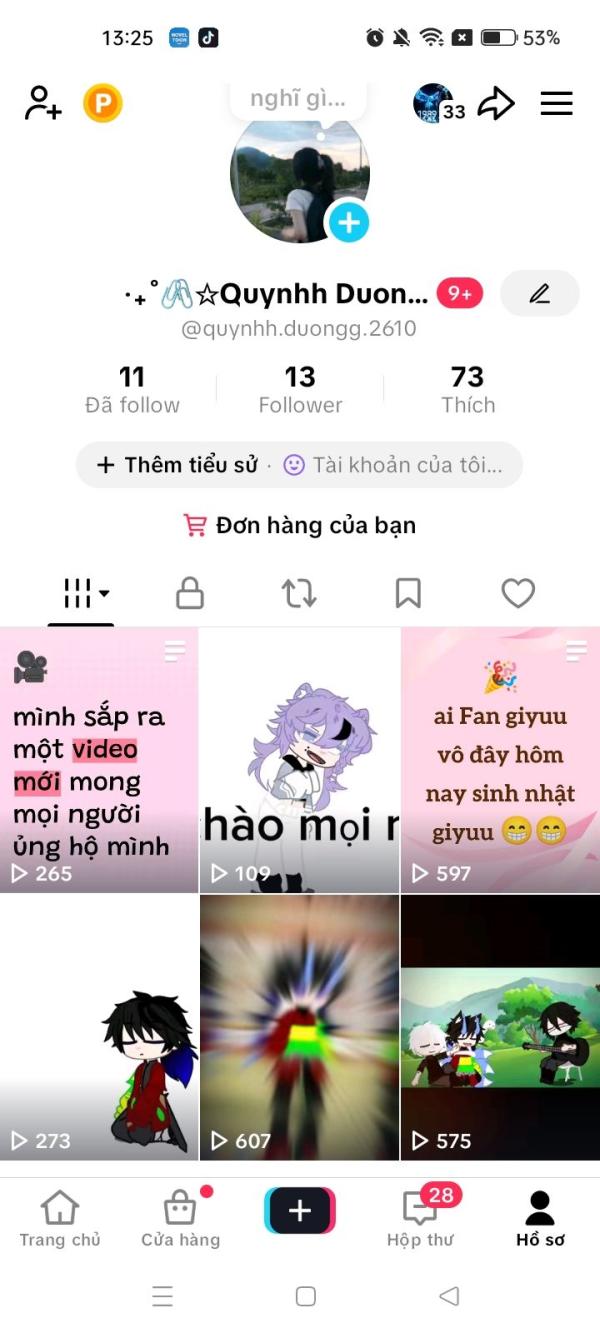The height and width of the screenshot is (1333, 600).
Task: View the Follower list
Action: 300,390
